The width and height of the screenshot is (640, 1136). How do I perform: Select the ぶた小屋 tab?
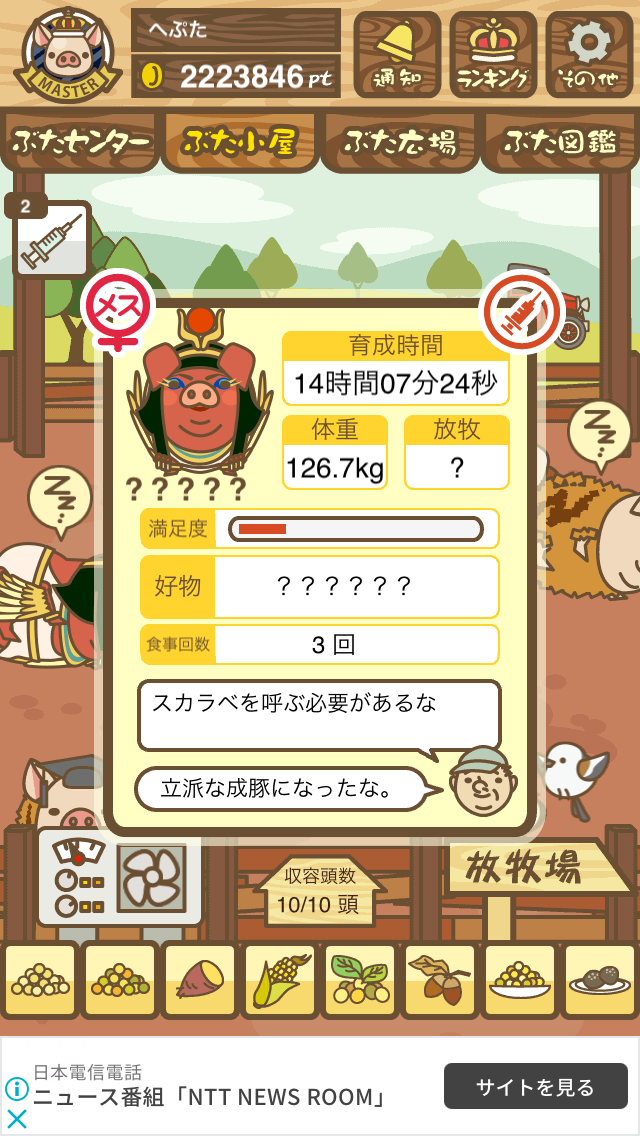pyautogui.click(x=240, y=143)
